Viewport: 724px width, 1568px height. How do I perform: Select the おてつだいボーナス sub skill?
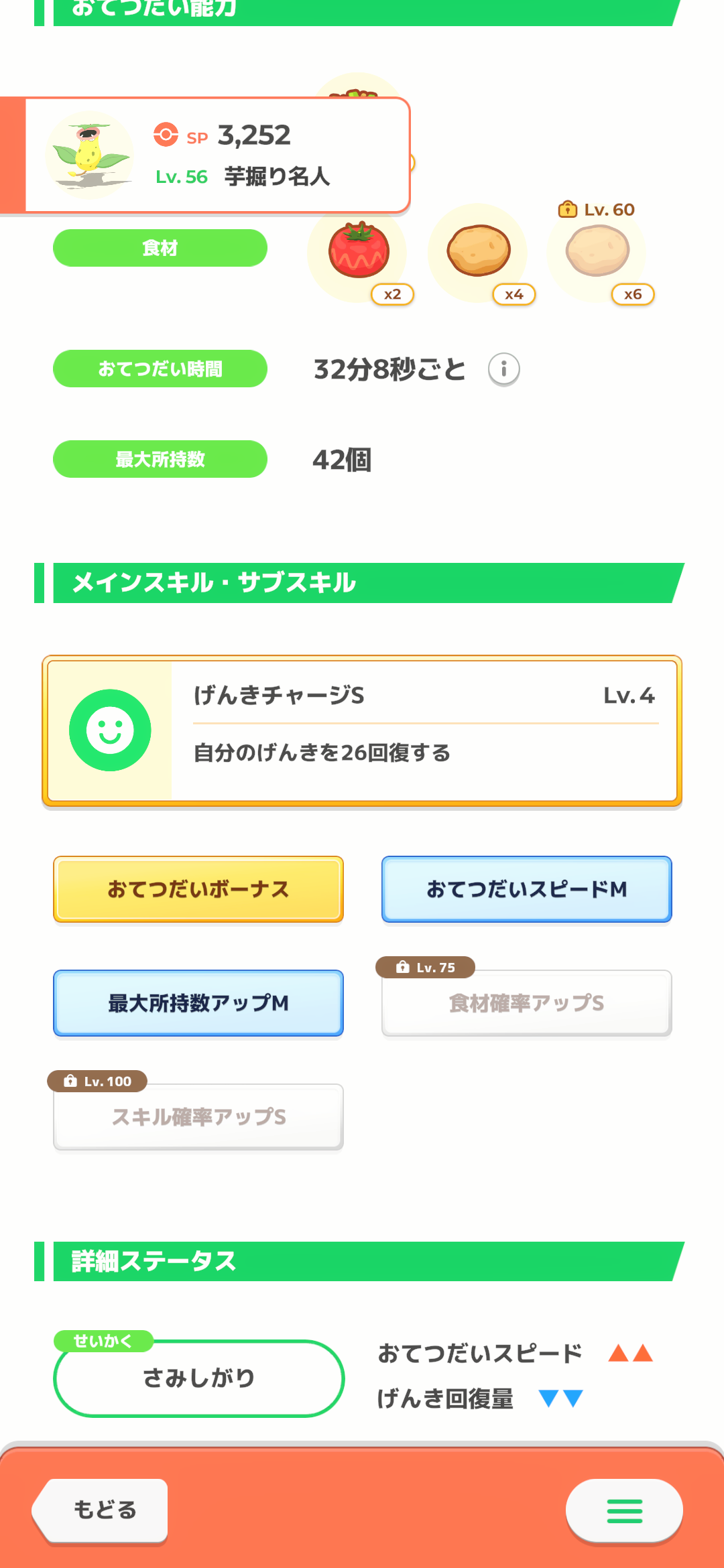tap(198, 889)
